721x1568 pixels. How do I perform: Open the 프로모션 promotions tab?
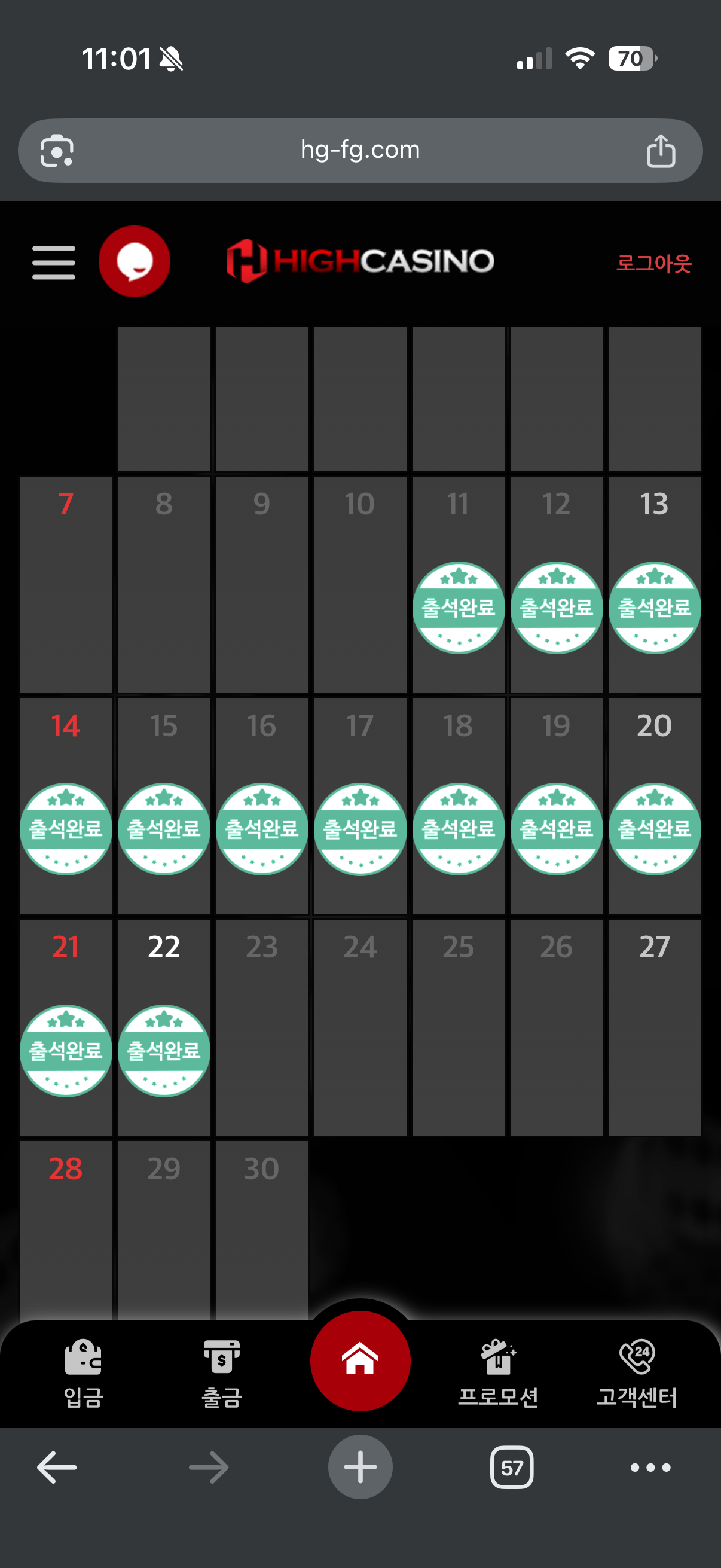(499, 1373)
